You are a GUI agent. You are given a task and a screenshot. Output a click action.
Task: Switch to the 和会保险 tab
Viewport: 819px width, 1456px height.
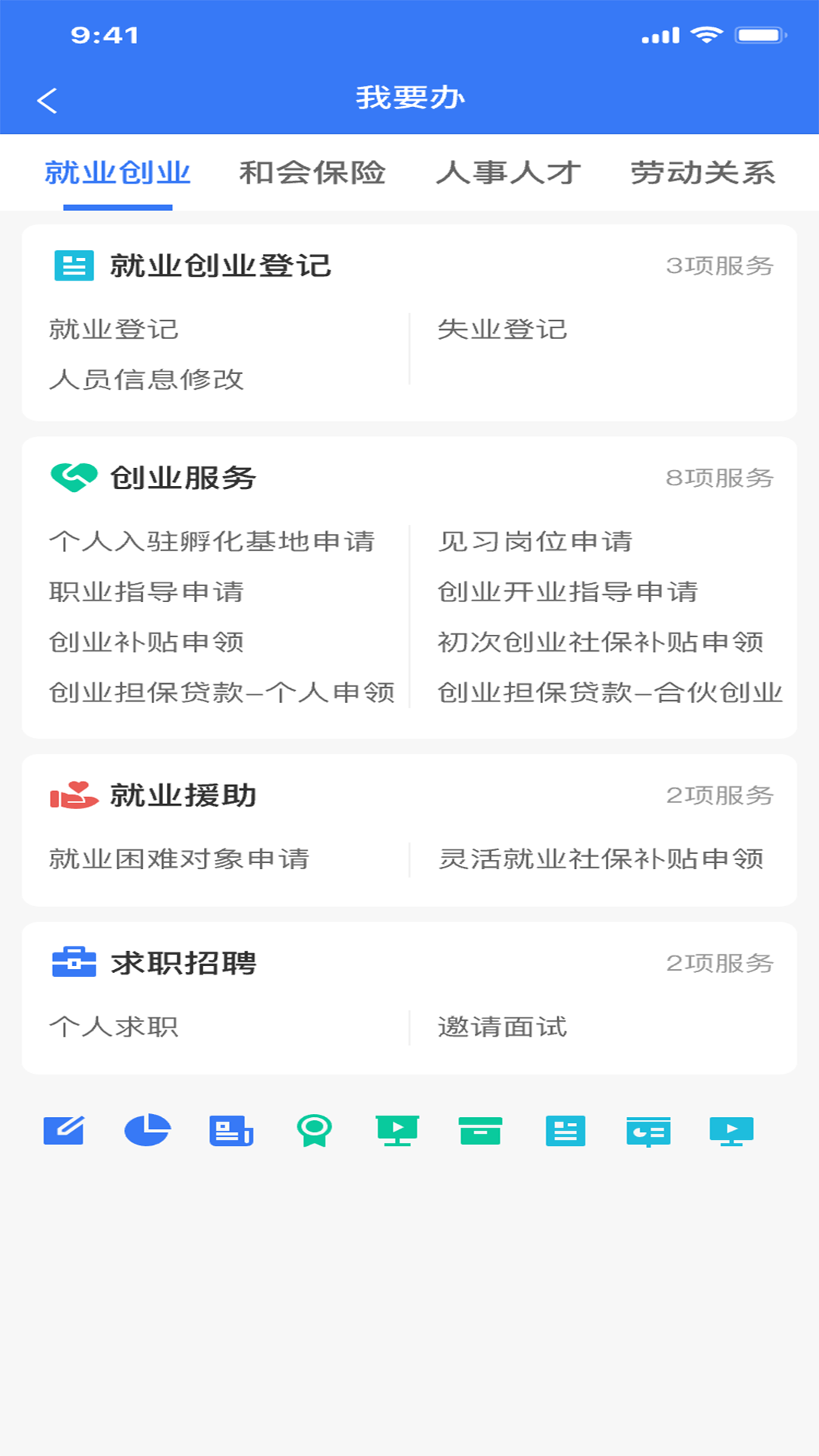[312, 173]
